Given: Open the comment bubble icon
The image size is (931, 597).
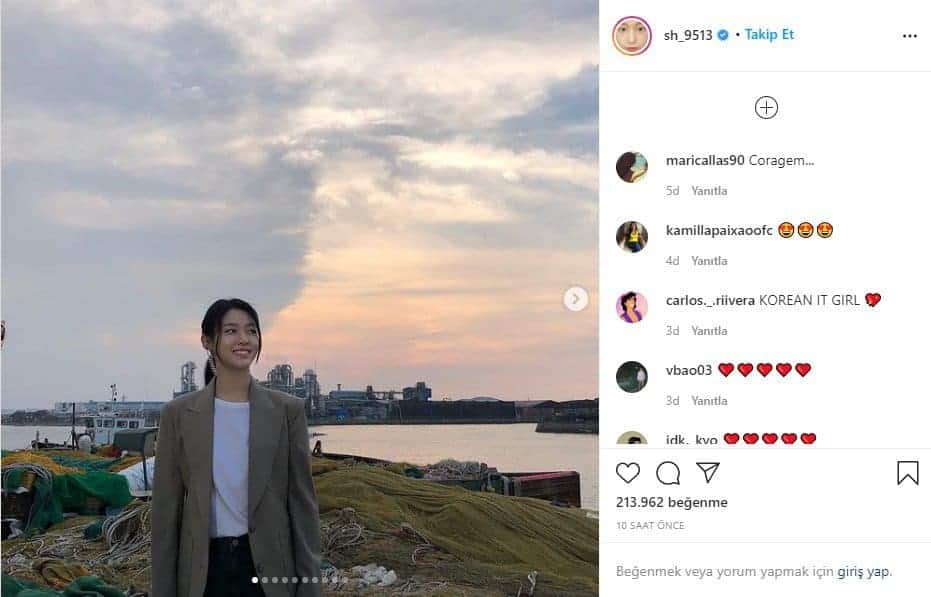Looking at the screenshot, I should 668,473.
